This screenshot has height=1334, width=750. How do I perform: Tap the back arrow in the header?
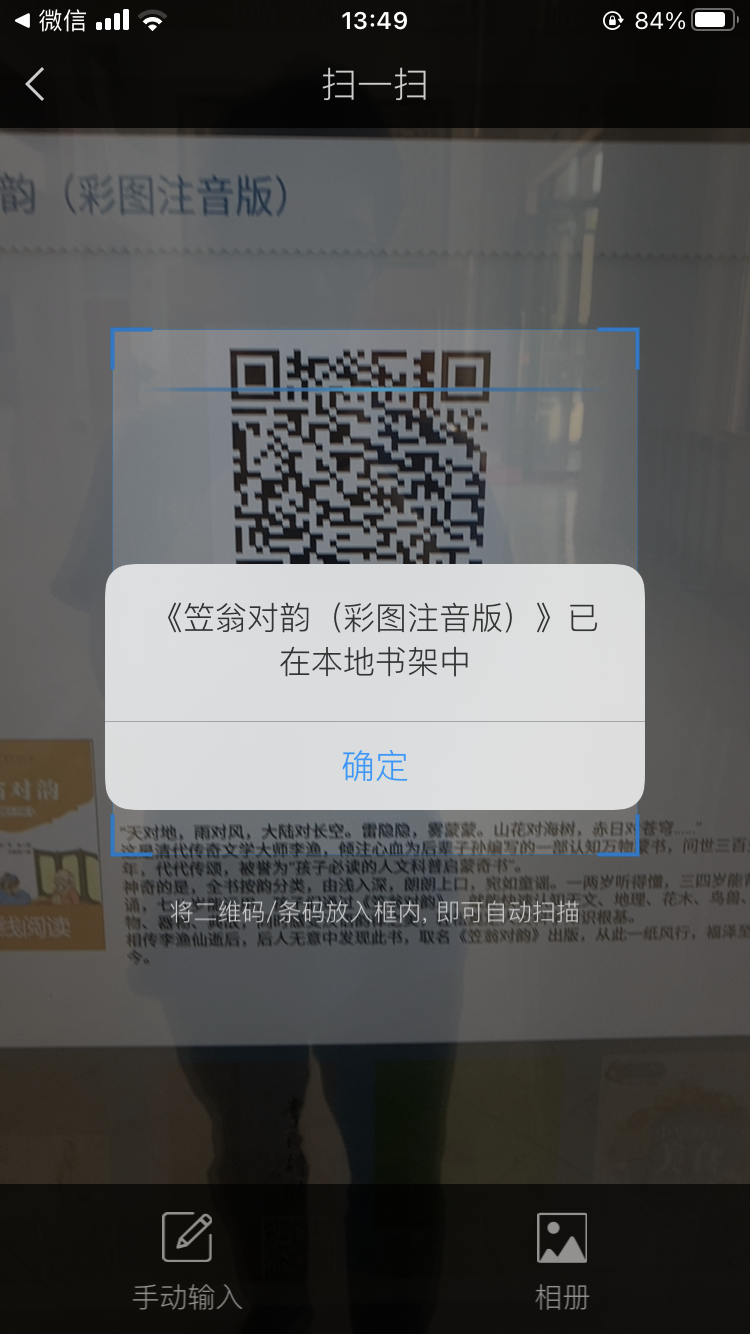tap(35, 84)
